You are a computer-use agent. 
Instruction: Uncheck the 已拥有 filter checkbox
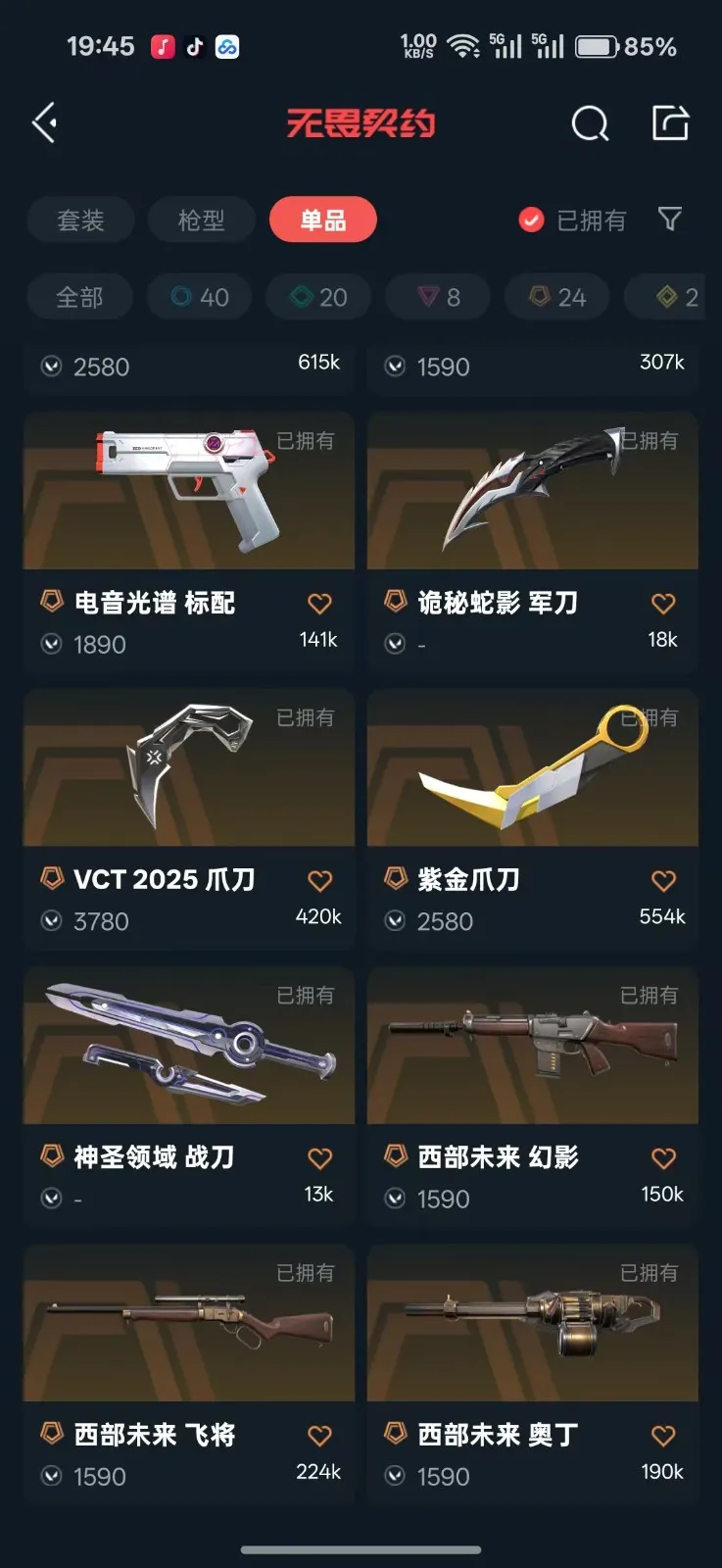[x=531, y=220]
